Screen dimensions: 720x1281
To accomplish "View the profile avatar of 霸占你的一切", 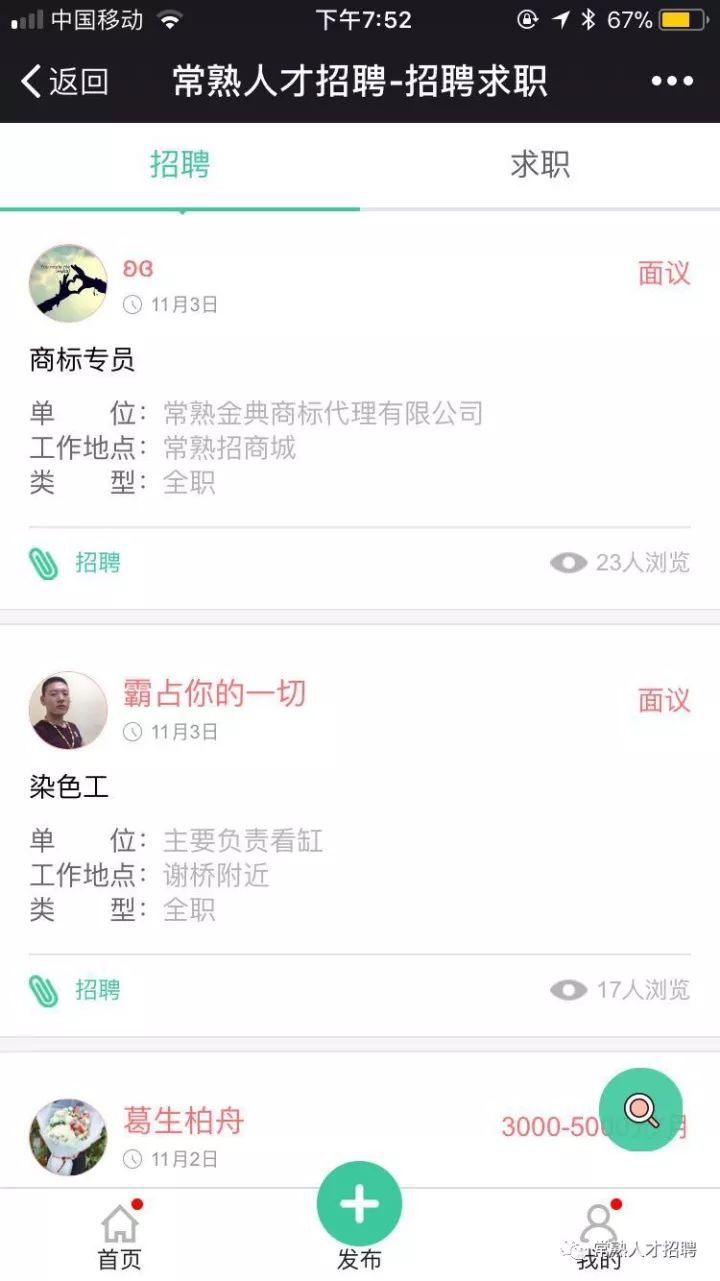I will (68, 710).
